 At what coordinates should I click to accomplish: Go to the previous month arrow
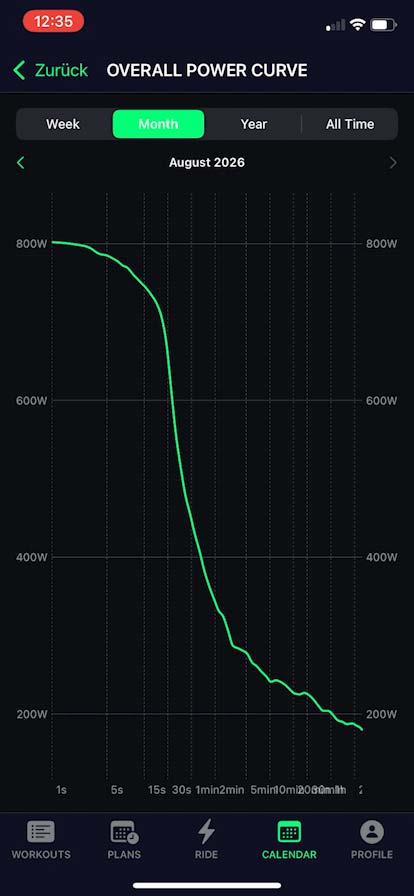pyautogui.click(x=21, y=163)
